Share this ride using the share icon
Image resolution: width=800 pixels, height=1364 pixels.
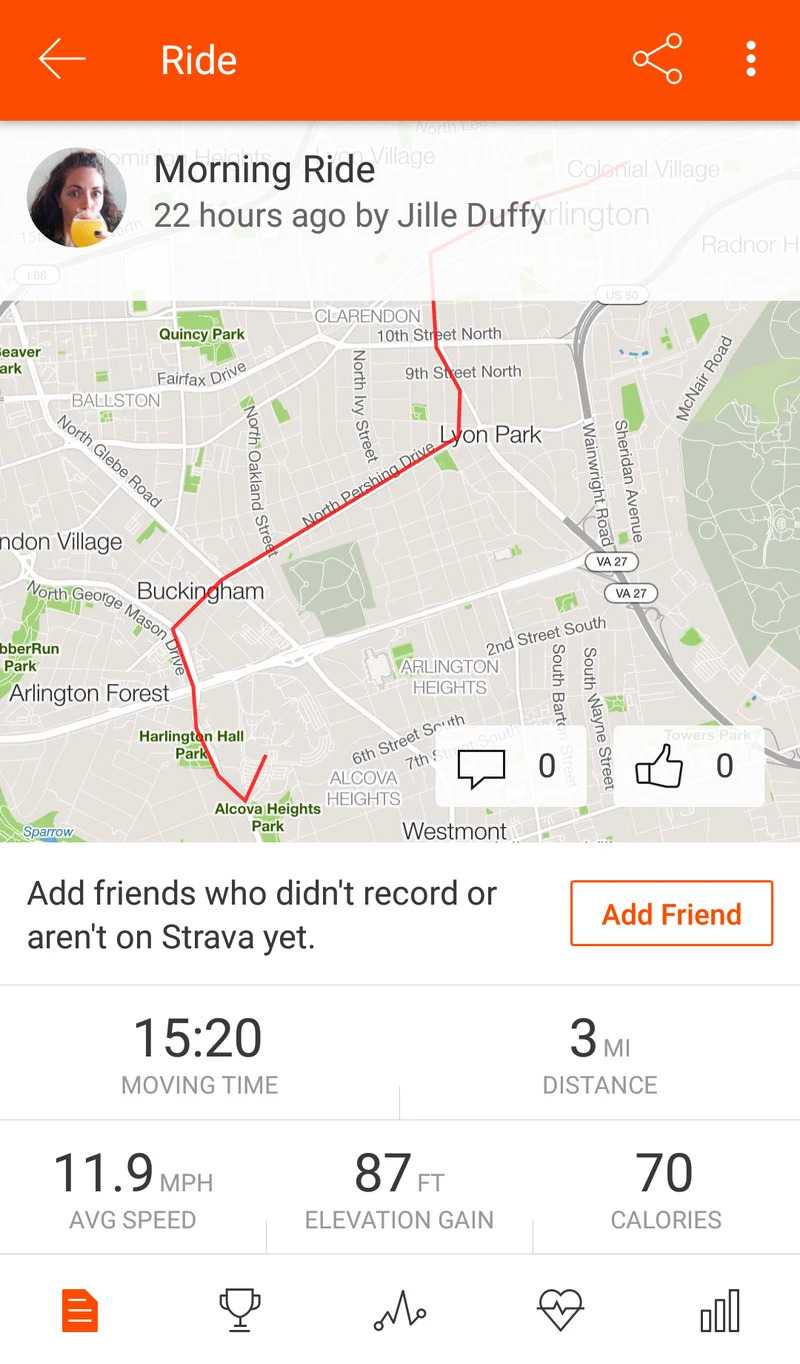[657, 58]
